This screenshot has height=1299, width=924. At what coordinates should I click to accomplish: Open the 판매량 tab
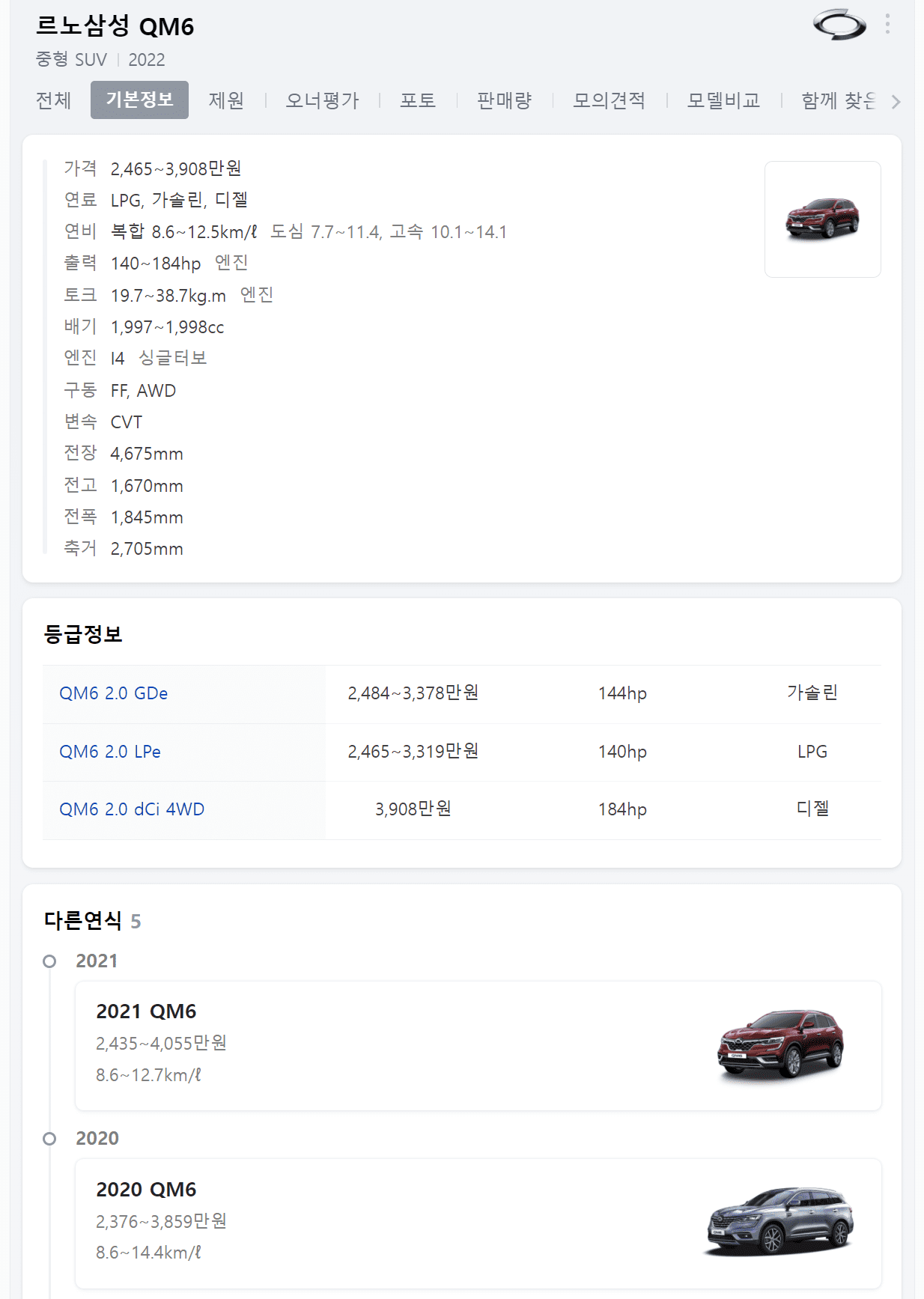[x=503, y=100]
